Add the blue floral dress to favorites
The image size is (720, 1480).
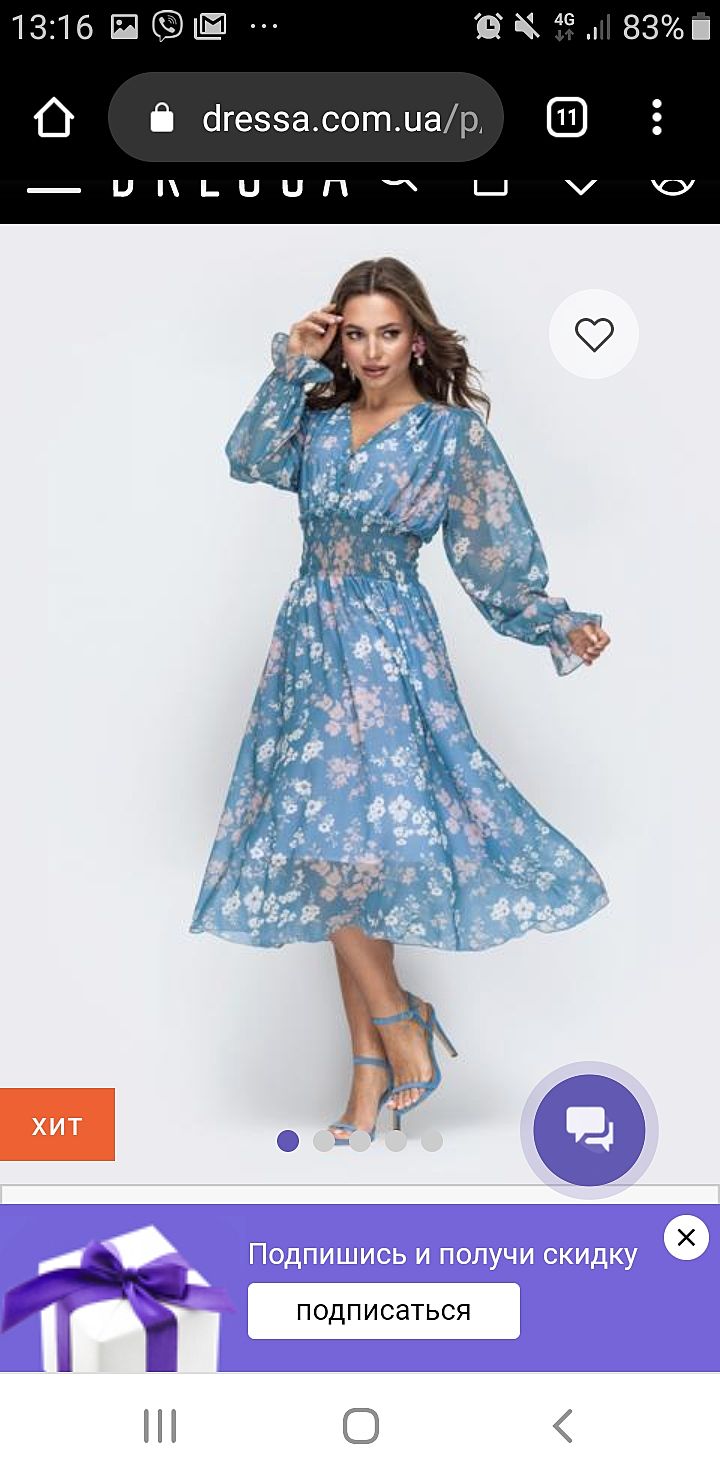[594, 334]
